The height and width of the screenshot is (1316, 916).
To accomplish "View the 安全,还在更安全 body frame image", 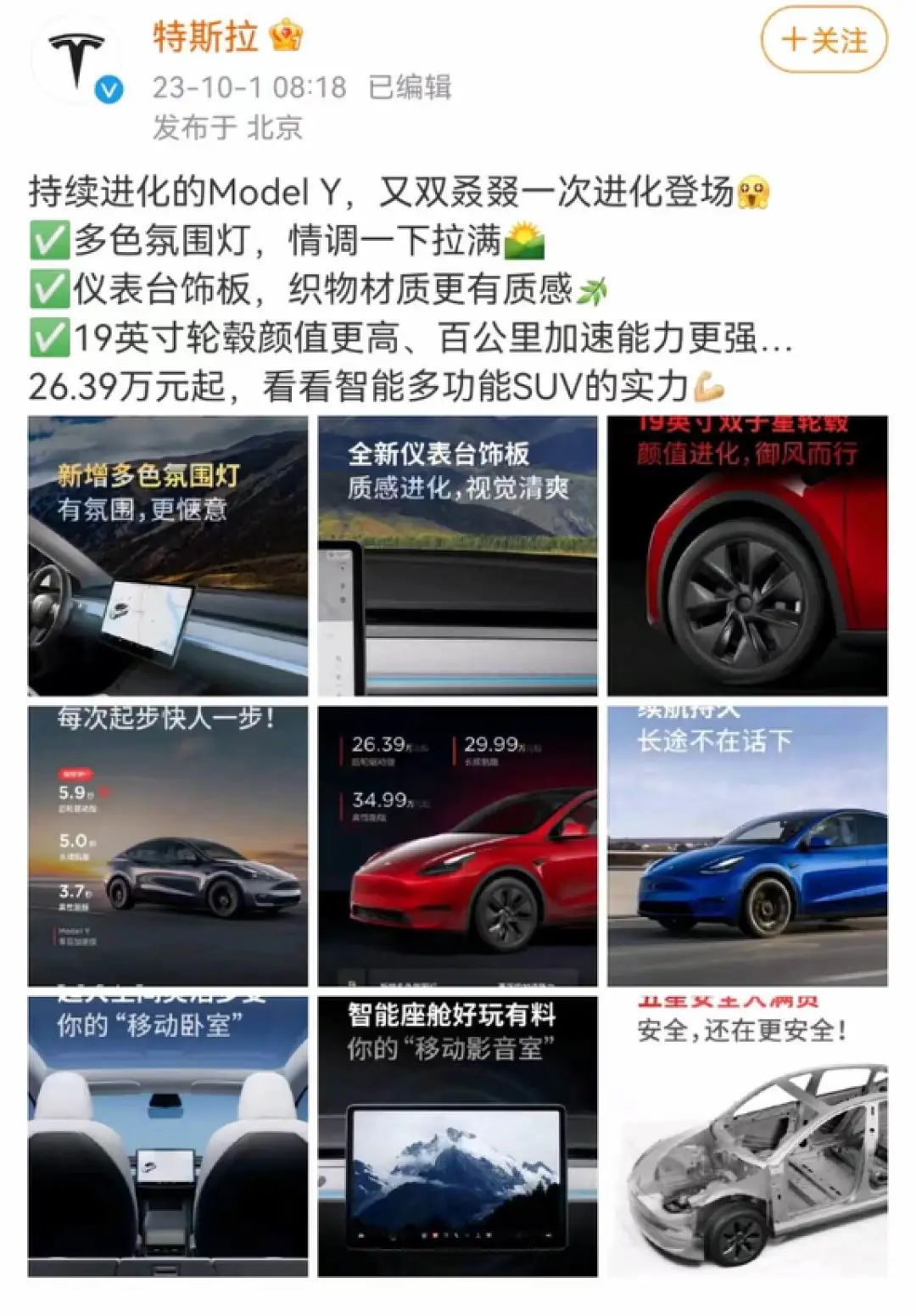I will (747, 1136).
